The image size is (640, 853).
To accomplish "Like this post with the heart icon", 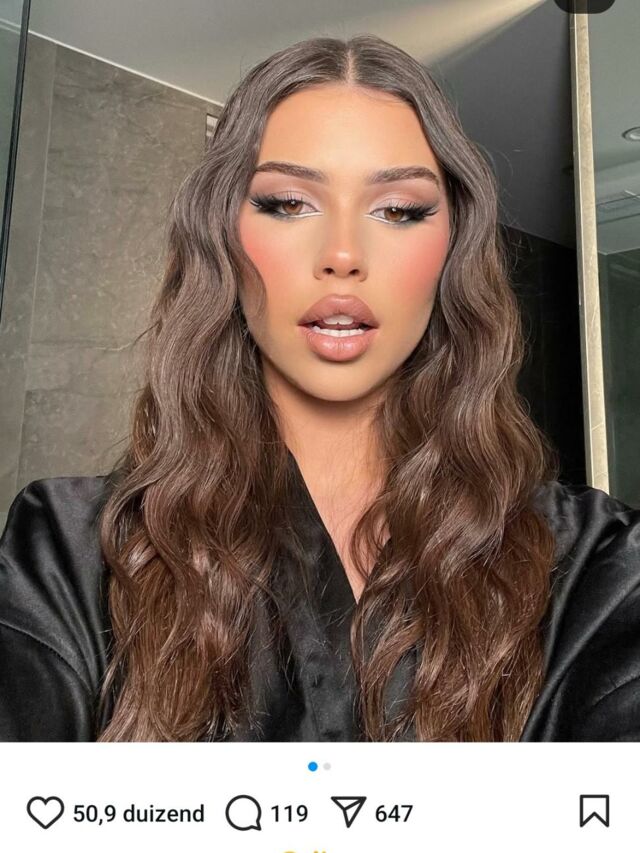I will point(45,812).
